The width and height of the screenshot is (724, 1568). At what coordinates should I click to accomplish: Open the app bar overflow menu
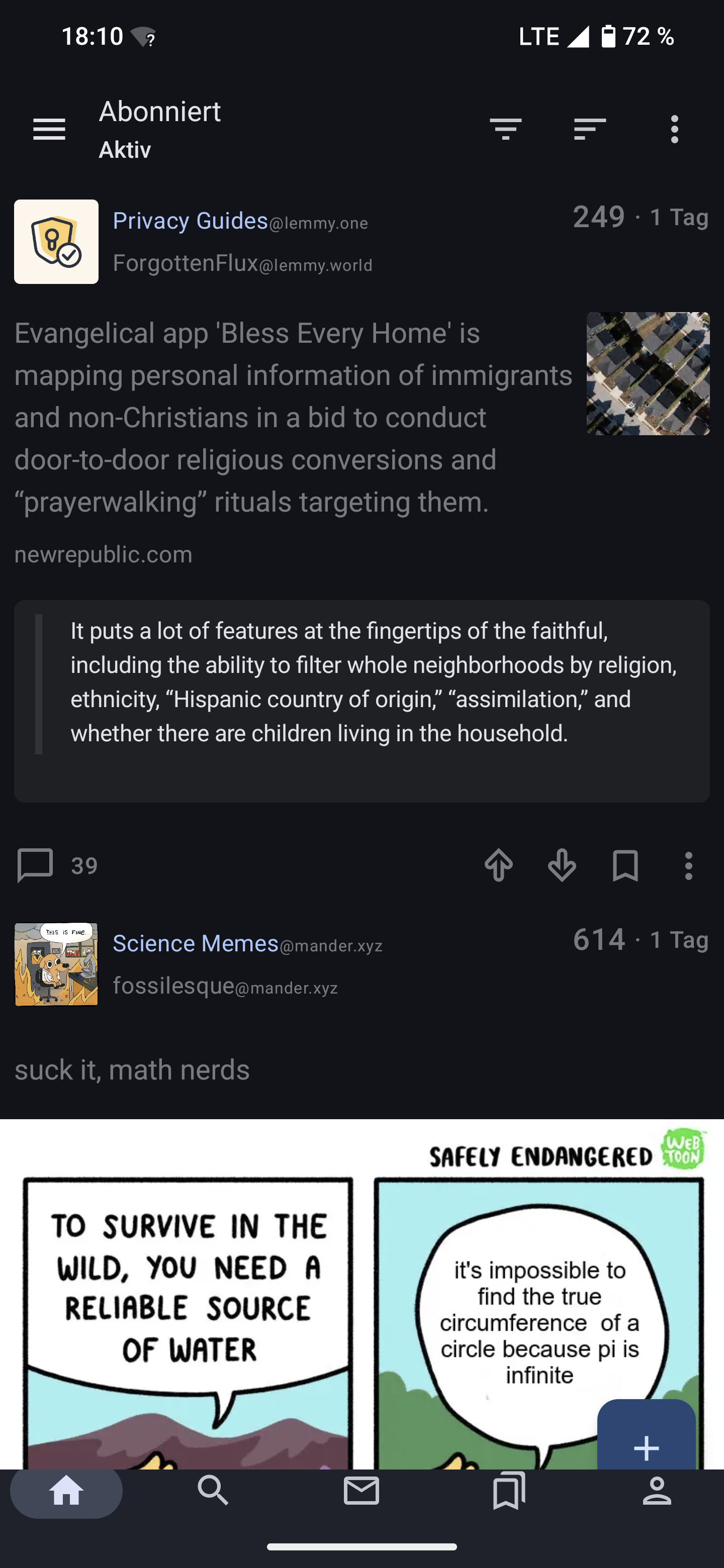pyautogui.click(x=674, y=129)
